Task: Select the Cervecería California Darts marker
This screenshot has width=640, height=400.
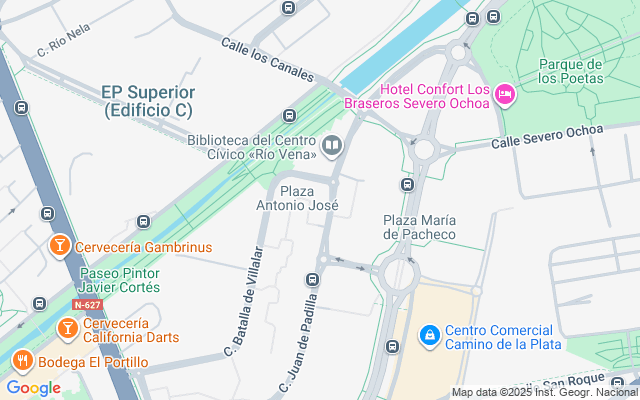Action: coord(68,329)
